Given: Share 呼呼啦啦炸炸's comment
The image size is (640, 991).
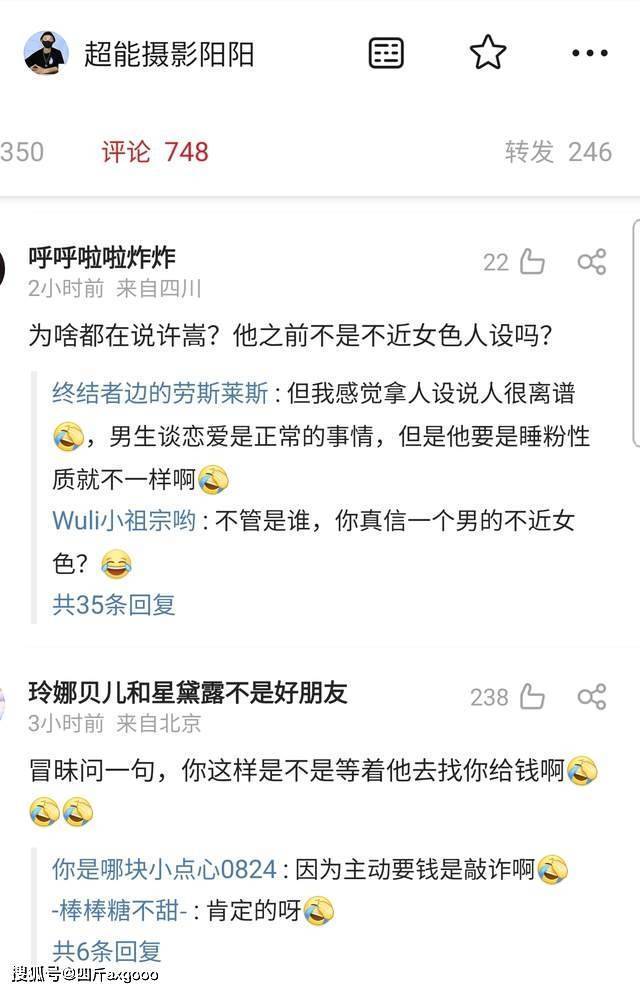Looking at the screenshot, I should [592, 262].
